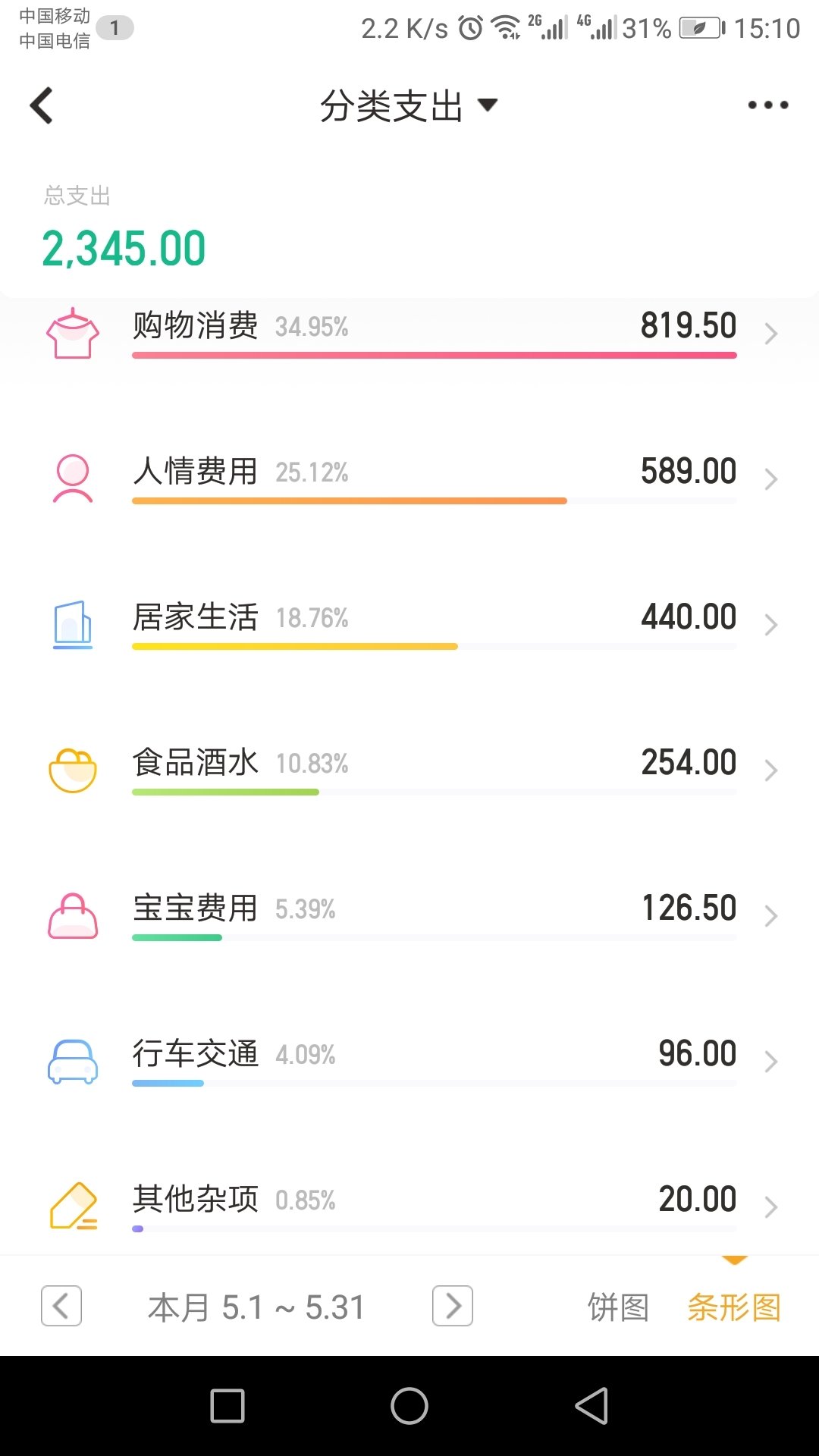Screen dimensions: 819x1456
Task: Go back using the top-left arrow
Action: (x=42, y=105)
